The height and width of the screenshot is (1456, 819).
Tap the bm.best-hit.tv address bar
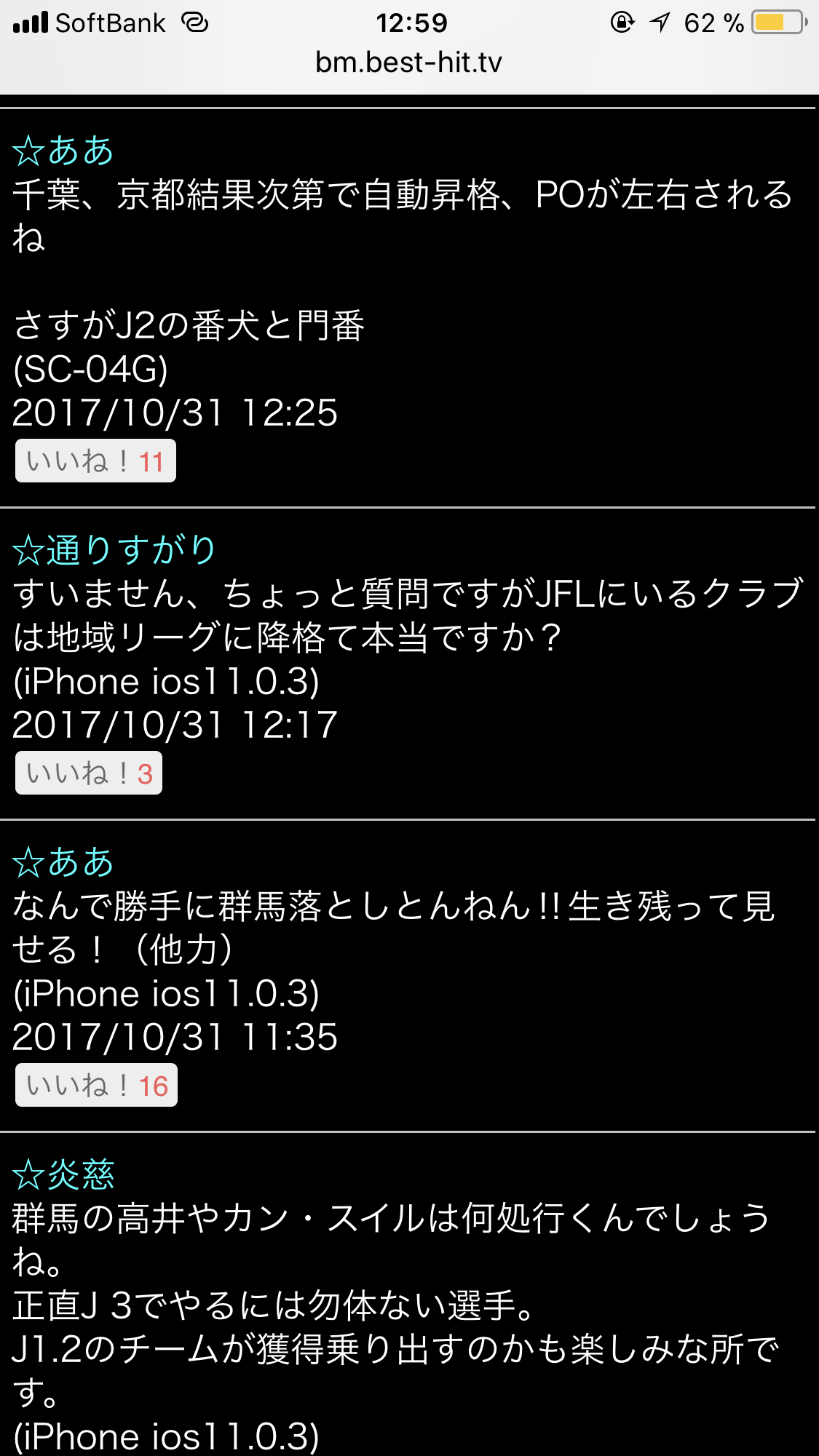coord(408,63)
